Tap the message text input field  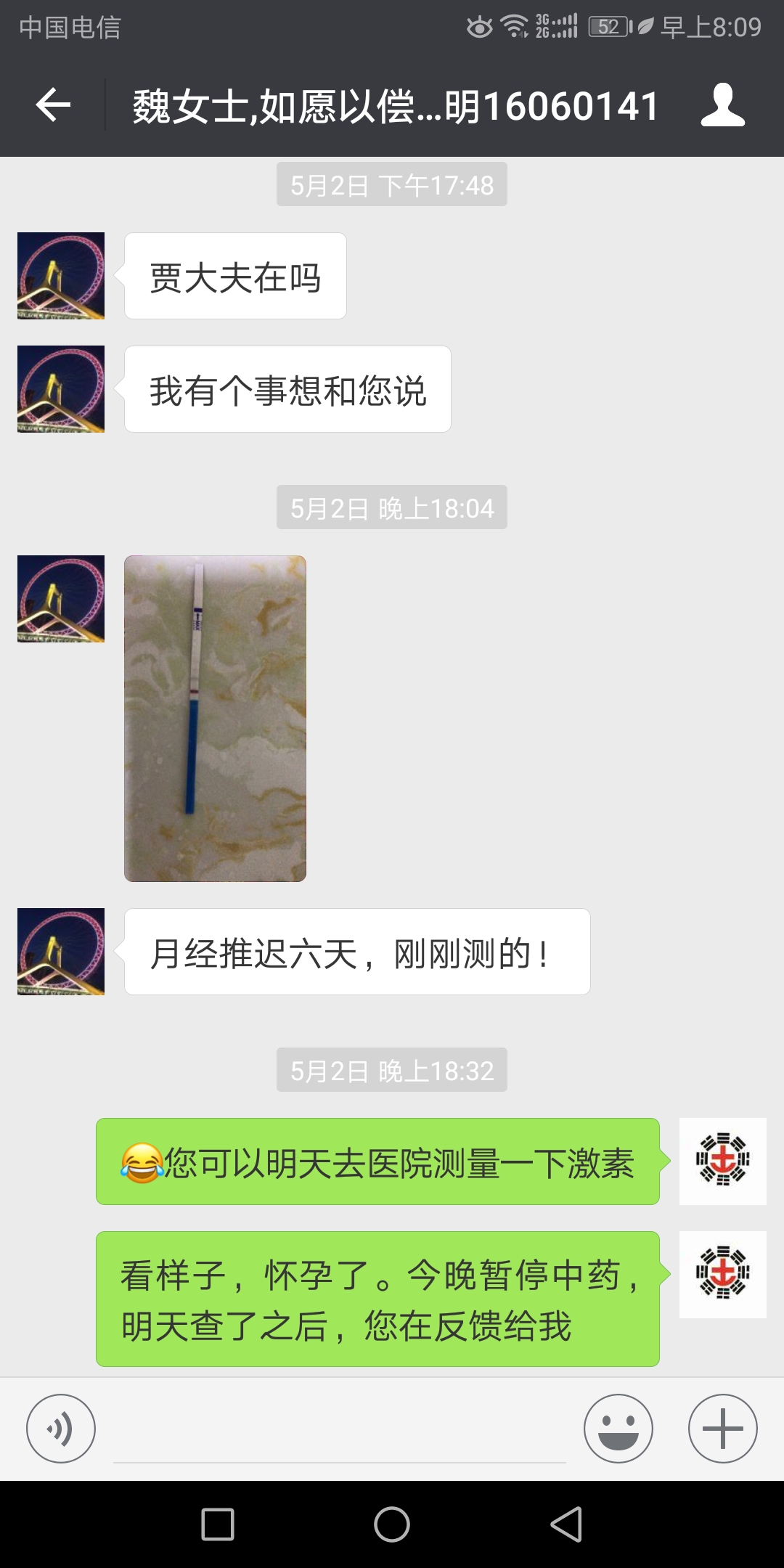[x=340, y=1428]
